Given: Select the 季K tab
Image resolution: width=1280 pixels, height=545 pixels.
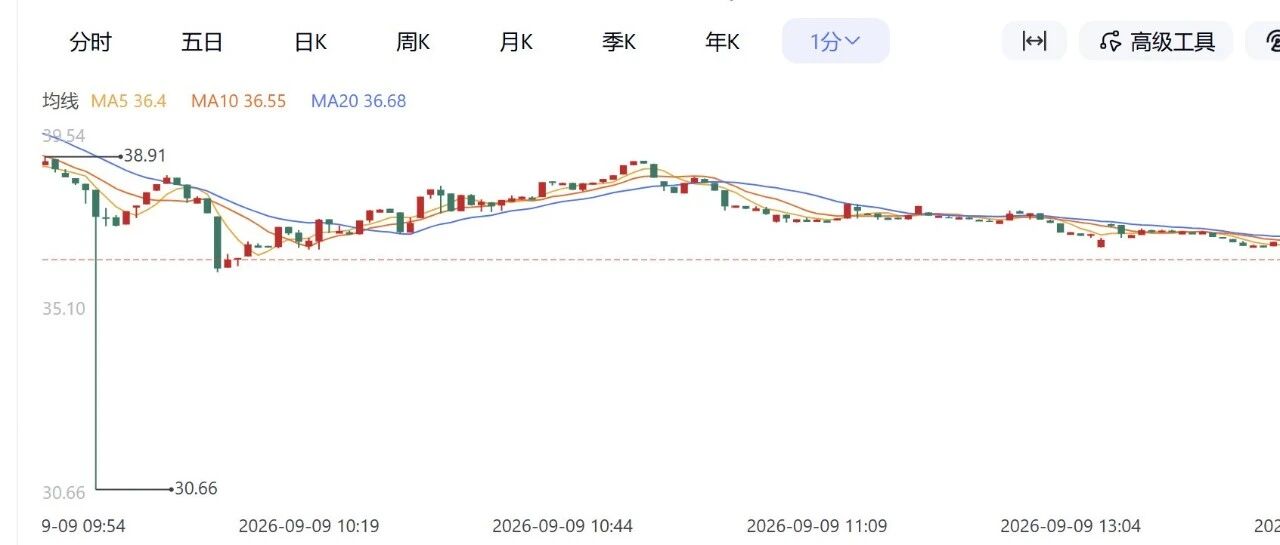Looking at the screenshot, I should pos(619,42).
